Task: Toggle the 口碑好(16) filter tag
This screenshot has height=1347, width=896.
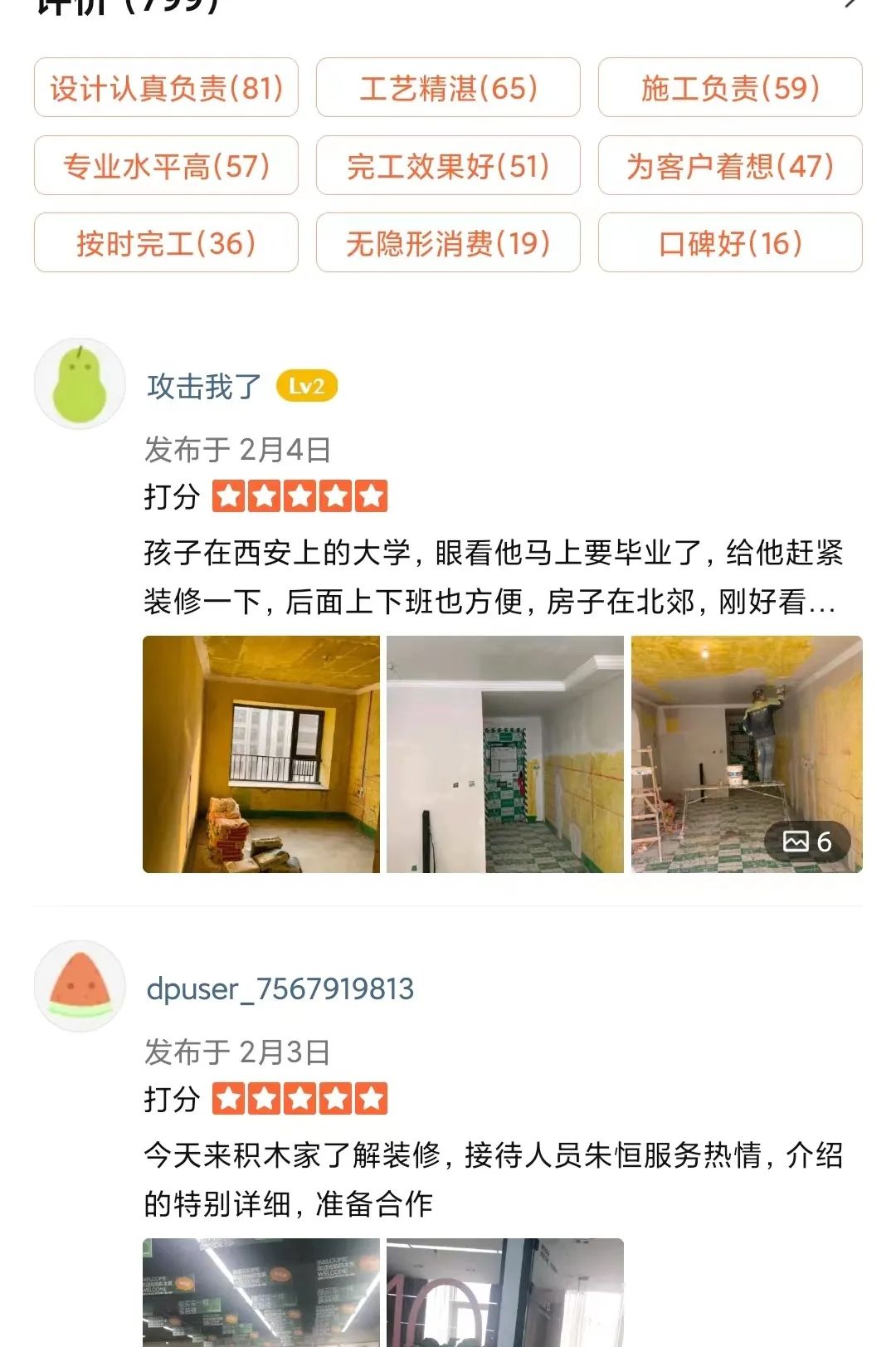Action: (728, 243)
